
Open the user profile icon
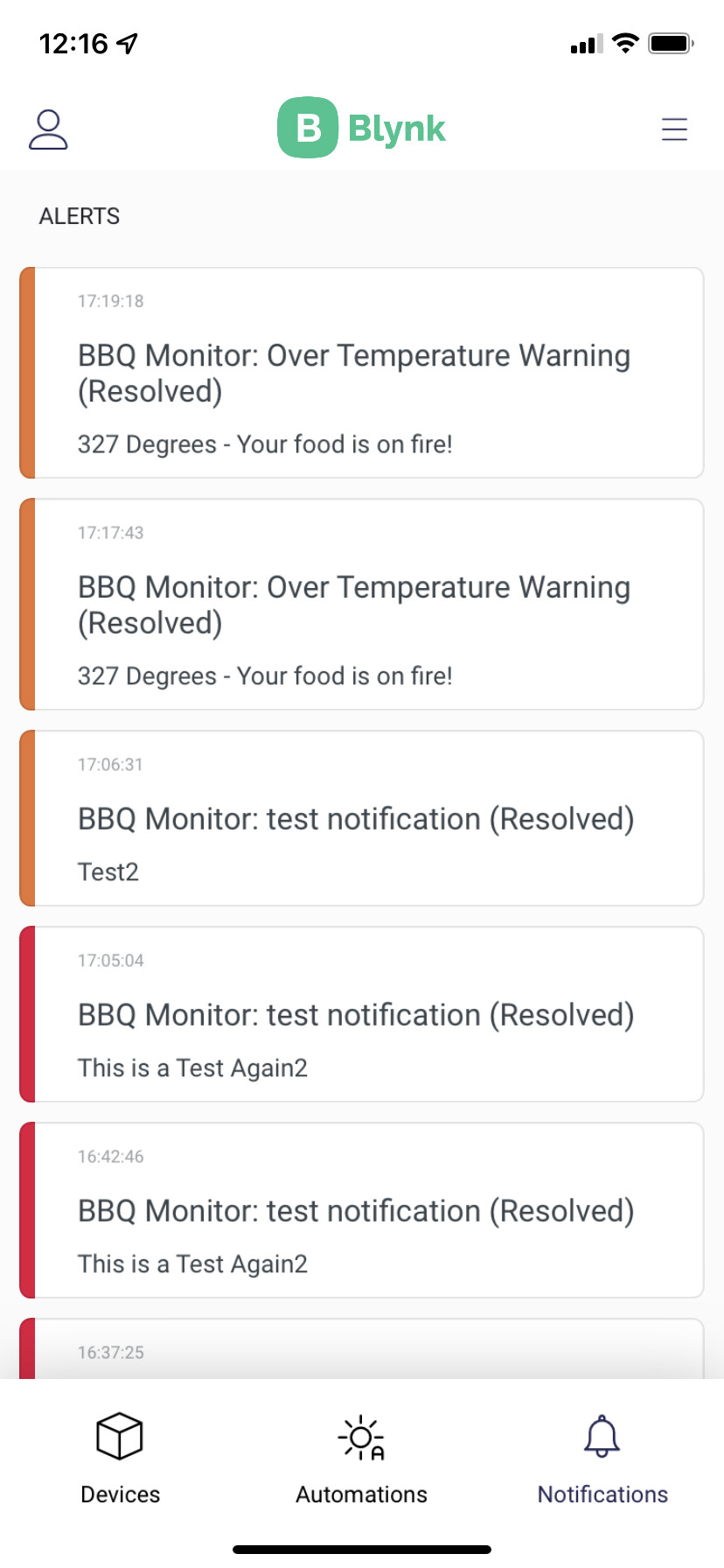pyautogui.click(x=48, y=129)
